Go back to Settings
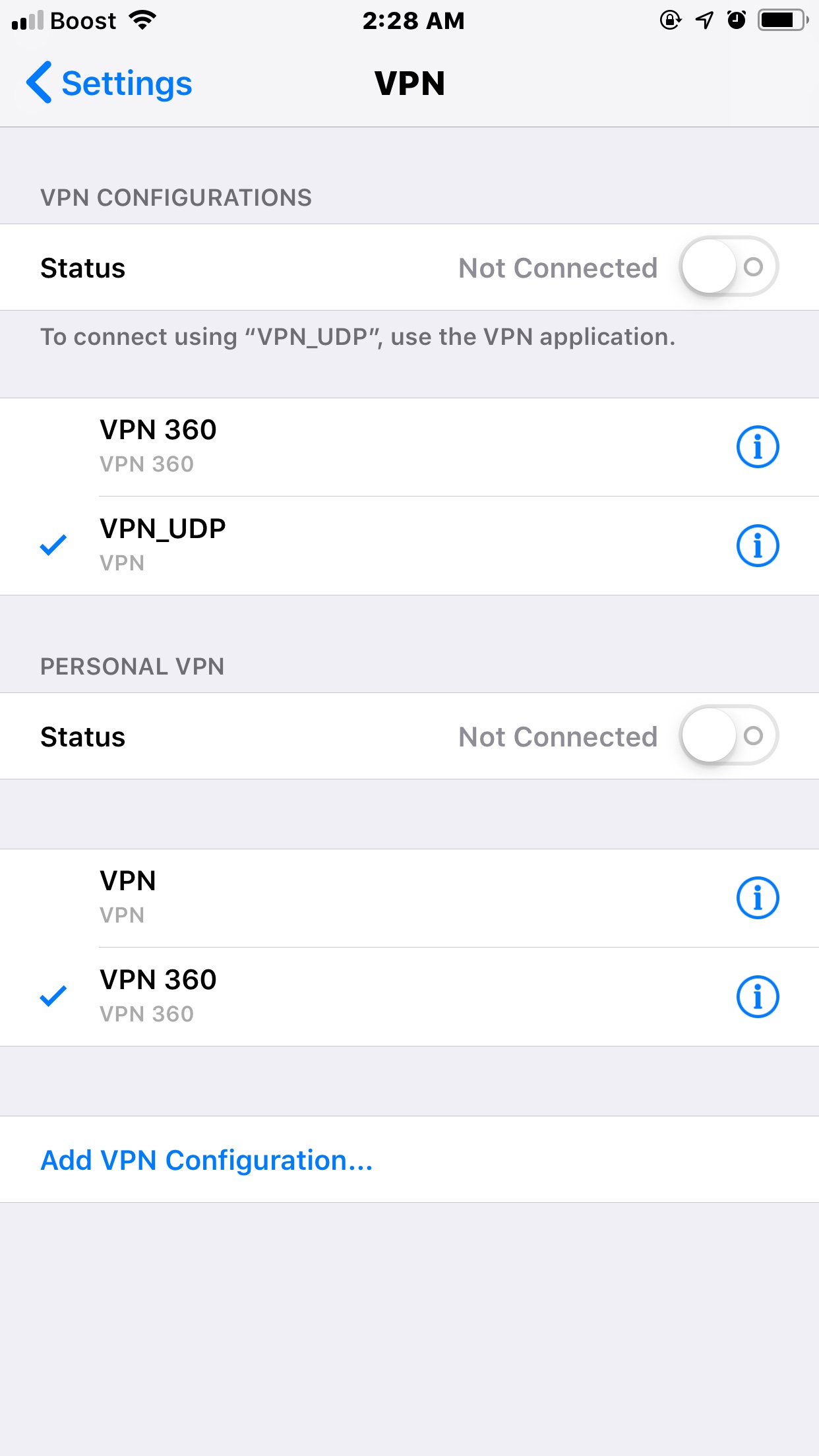This screenshot has width=819, height=1456. pyautogui.click(x=109, y=84)
